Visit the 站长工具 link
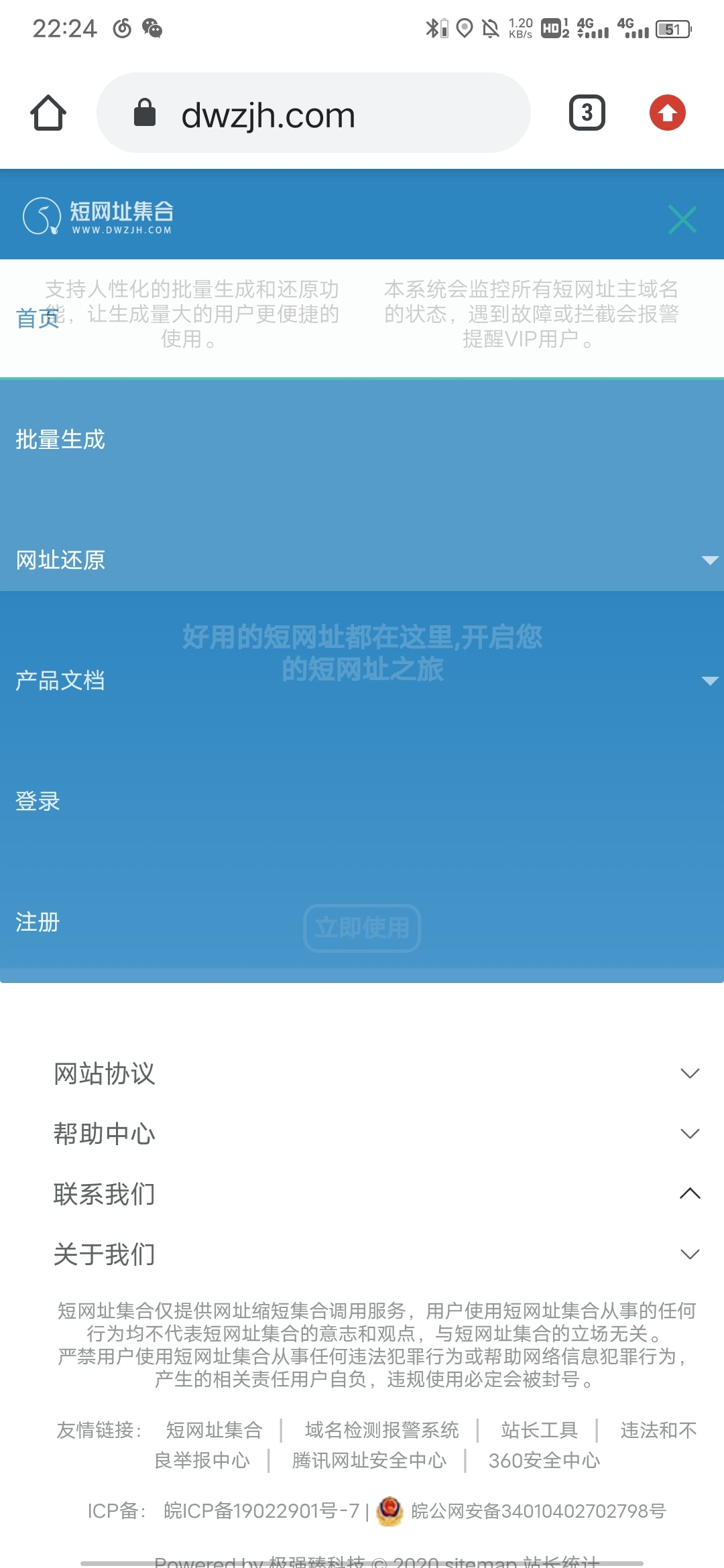 [539, 1430]
